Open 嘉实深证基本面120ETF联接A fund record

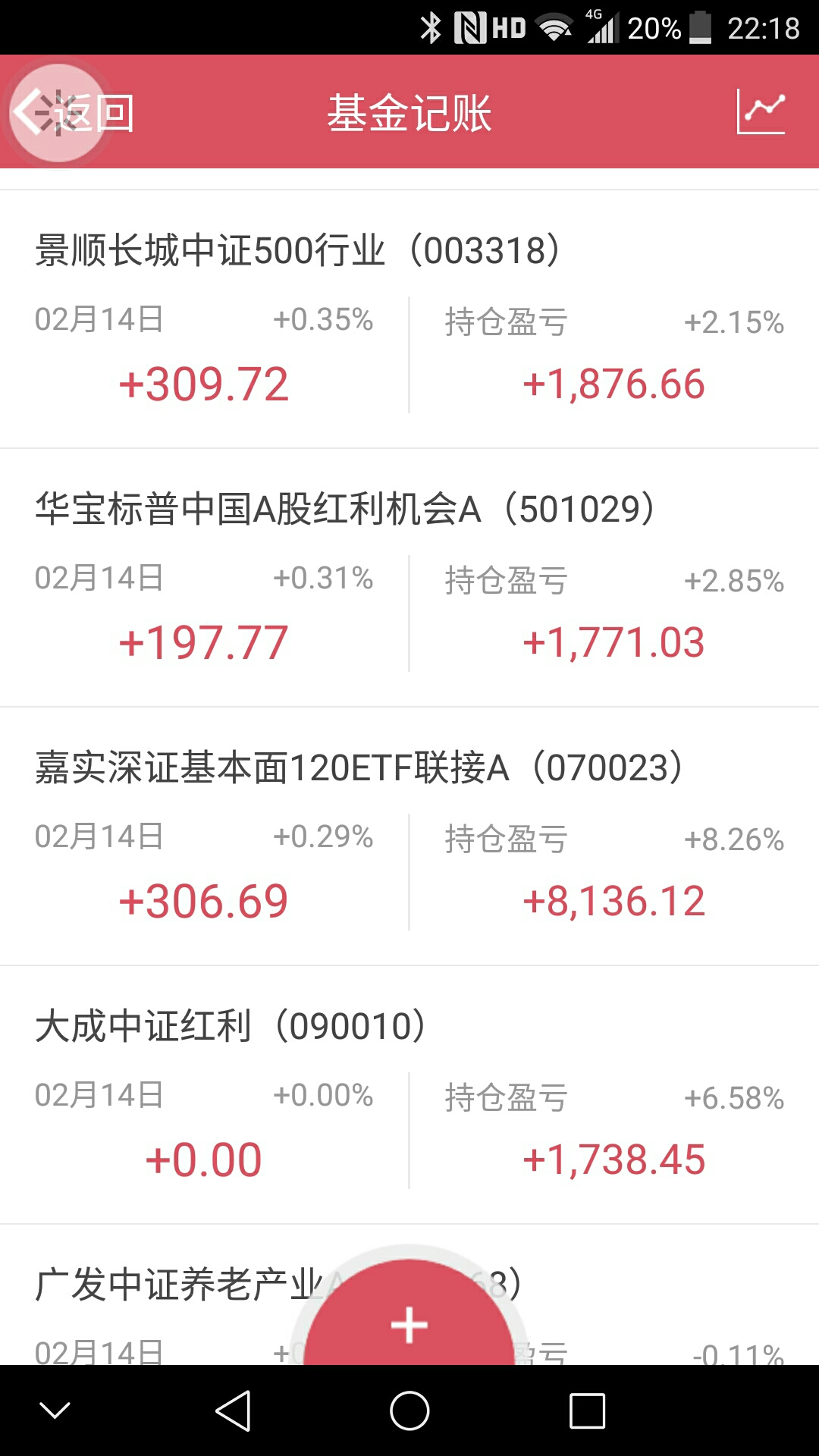click(x=409, y=836)
